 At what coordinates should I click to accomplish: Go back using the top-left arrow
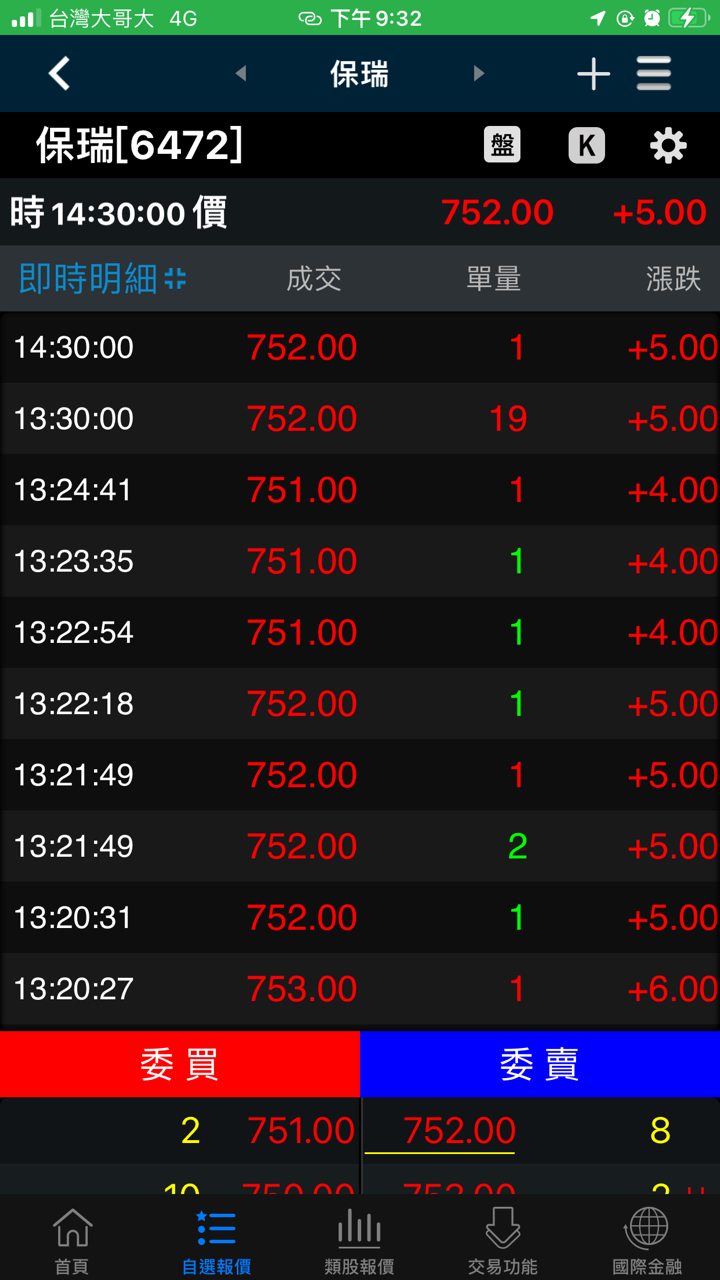pos(60,74)
